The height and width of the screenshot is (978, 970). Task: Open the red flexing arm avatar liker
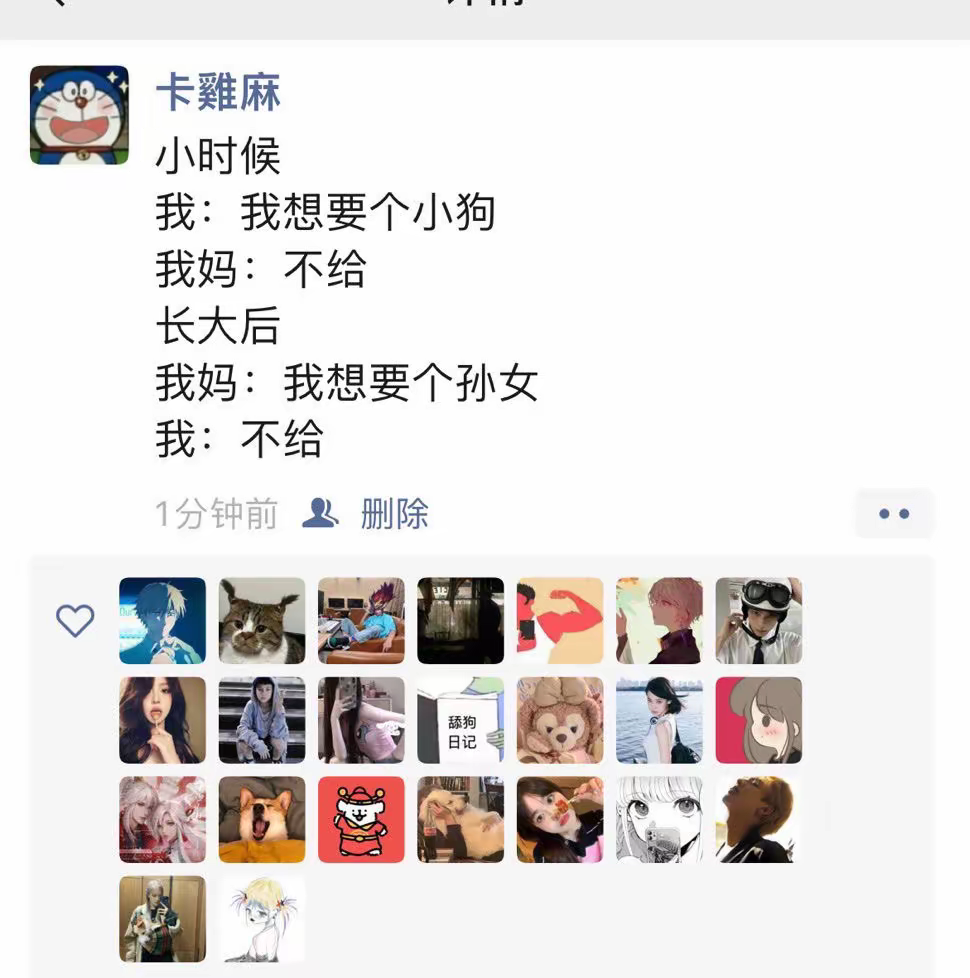(x=560, y=620)
